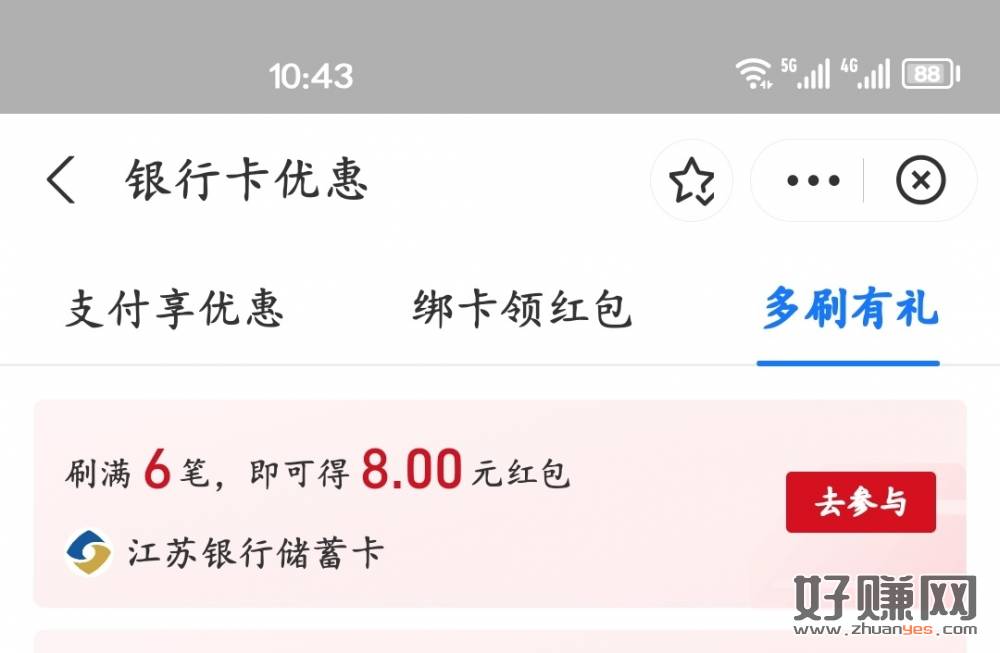
Task: Tap 去参与 for the 江苏银行储蓄卡 offer
Action: (x=860, y=503)
